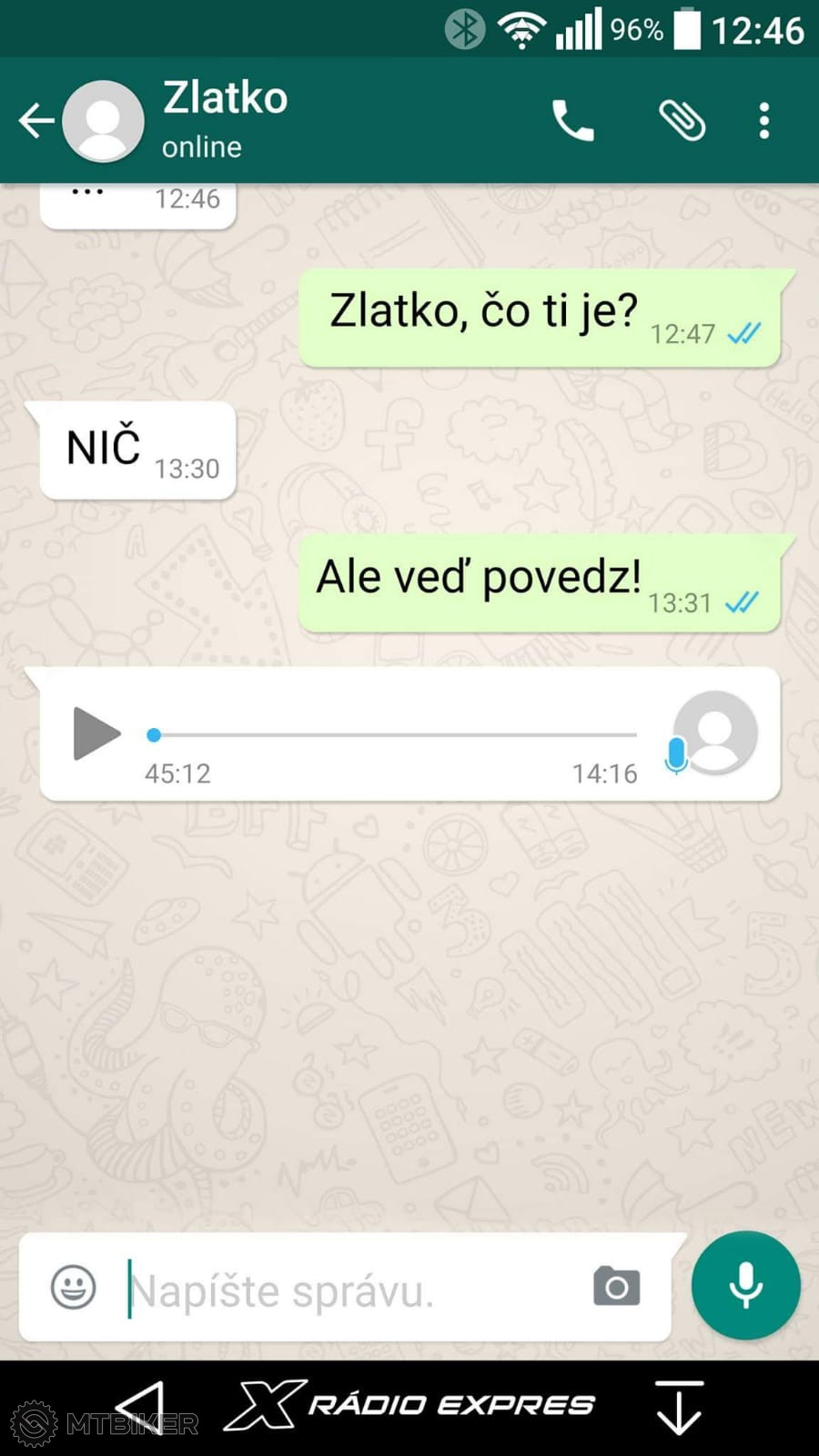Play the 45:12 voice message
The width and height of the screenshot is (819, 1456).
pyautogui.click(x=96, y=733)
